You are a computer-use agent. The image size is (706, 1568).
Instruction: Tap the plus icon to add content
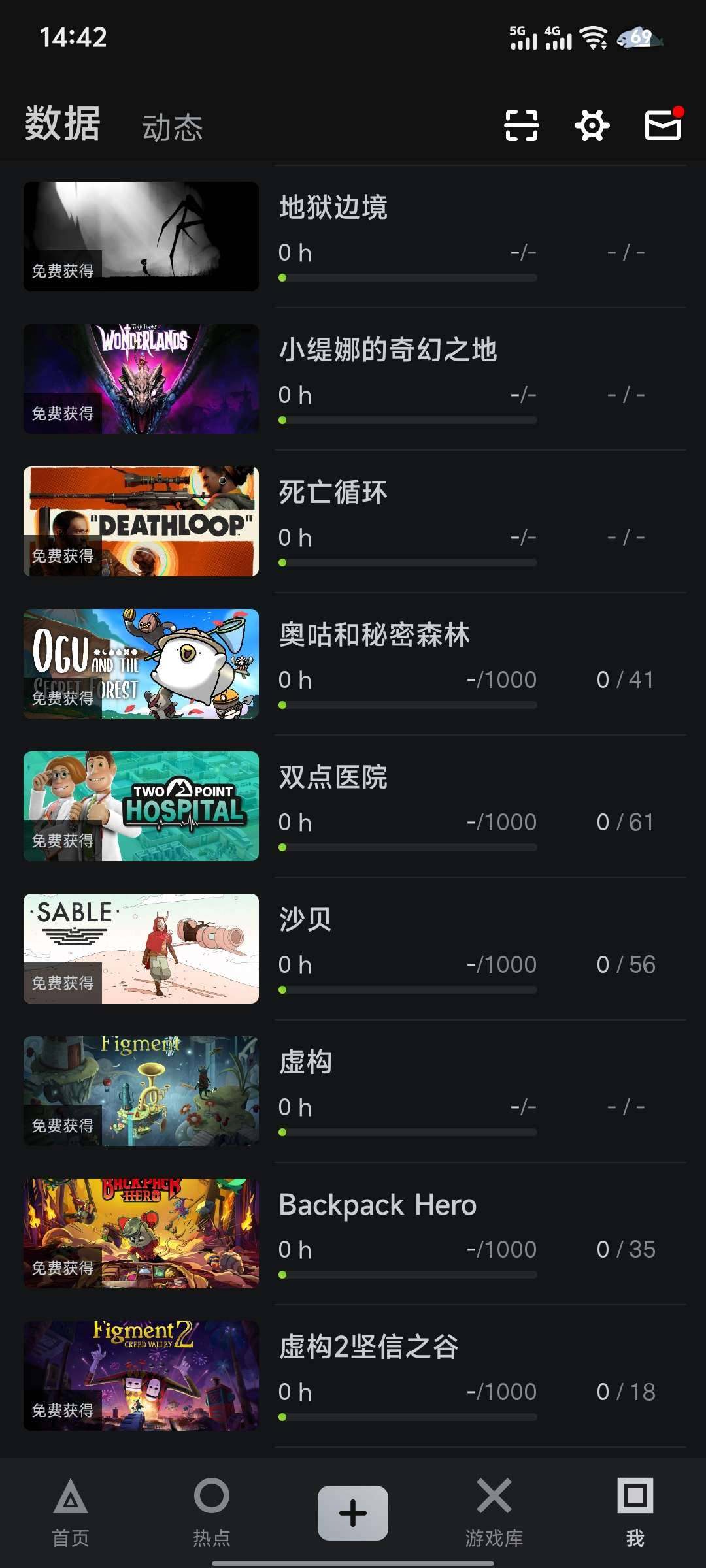(353, 1511)
